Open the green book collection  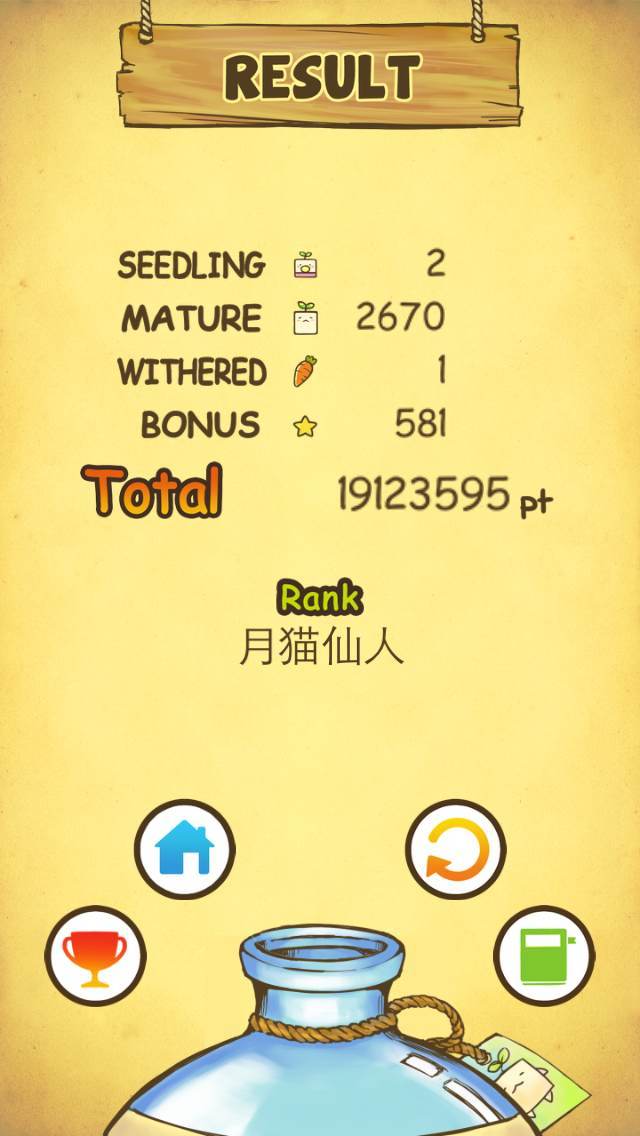544,956
